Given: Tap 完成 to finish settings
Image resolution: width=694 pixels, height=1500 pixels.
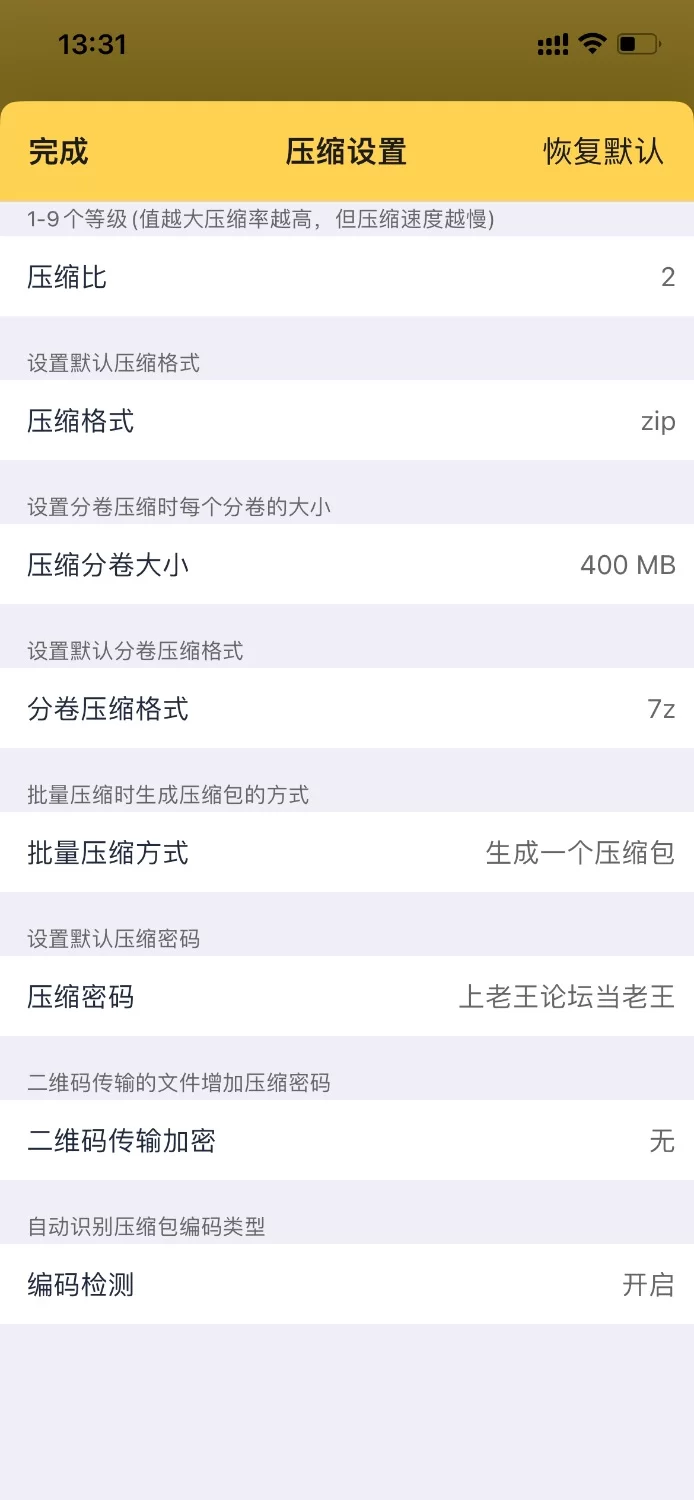Looking at the screenshot, I should [x=58, y=151].
